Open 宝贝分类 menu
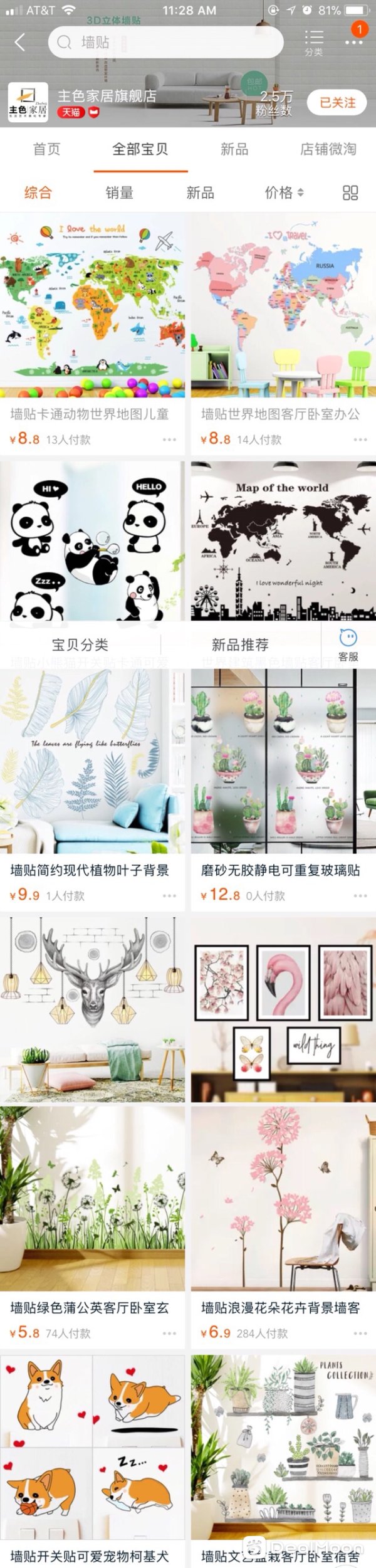The width and height of the screenshot is (376, 1568). tap(80, 645)
